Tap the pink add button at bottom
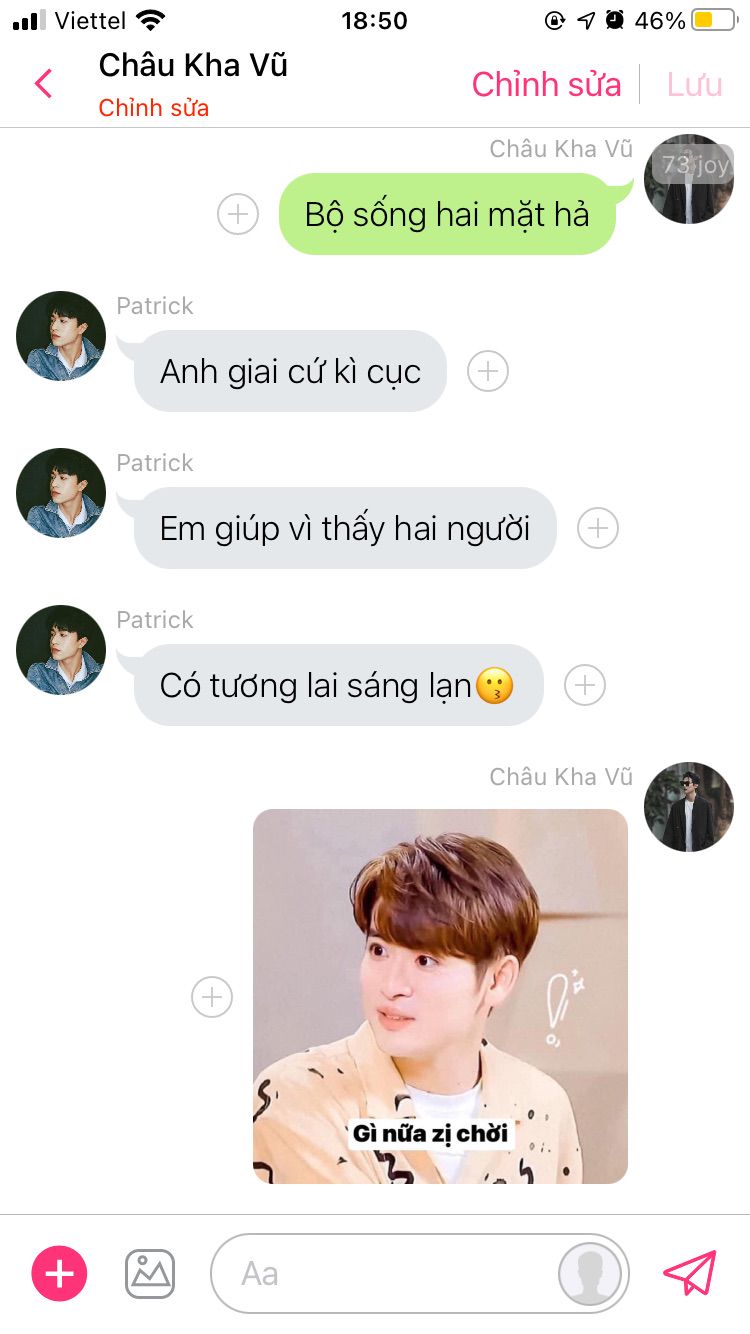This screenshot has width=750, height=1334. click(x=60, y=1273)
